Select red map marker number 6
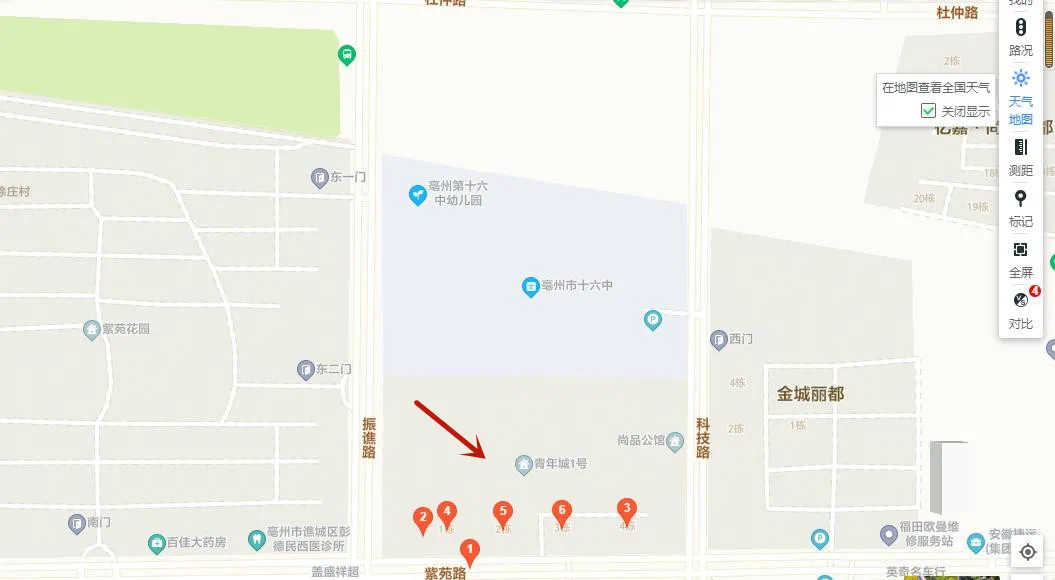1055x580 pixels. coord(561,512)
